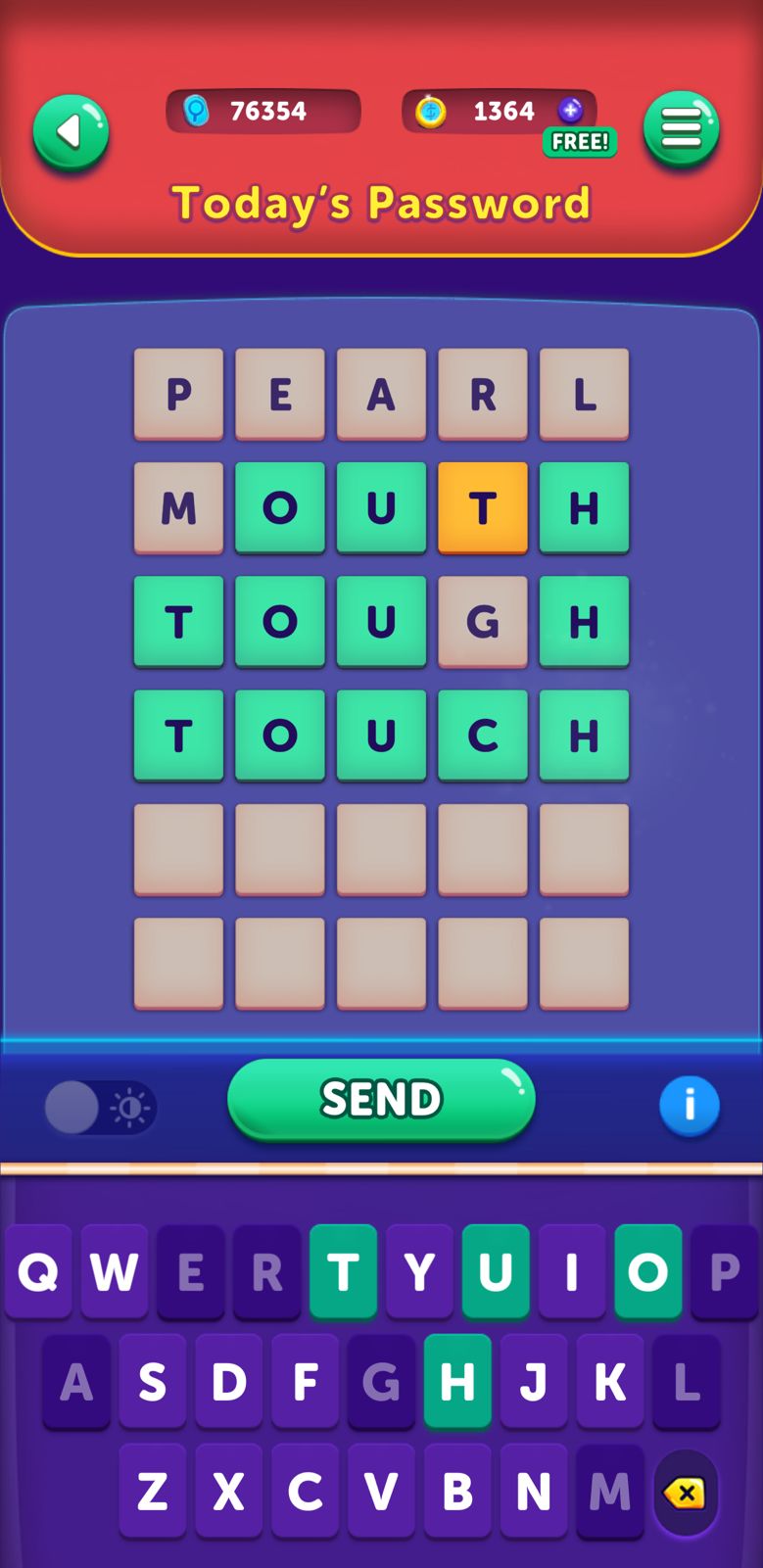Open the green hamburger menu

click(x=681, y=129)
